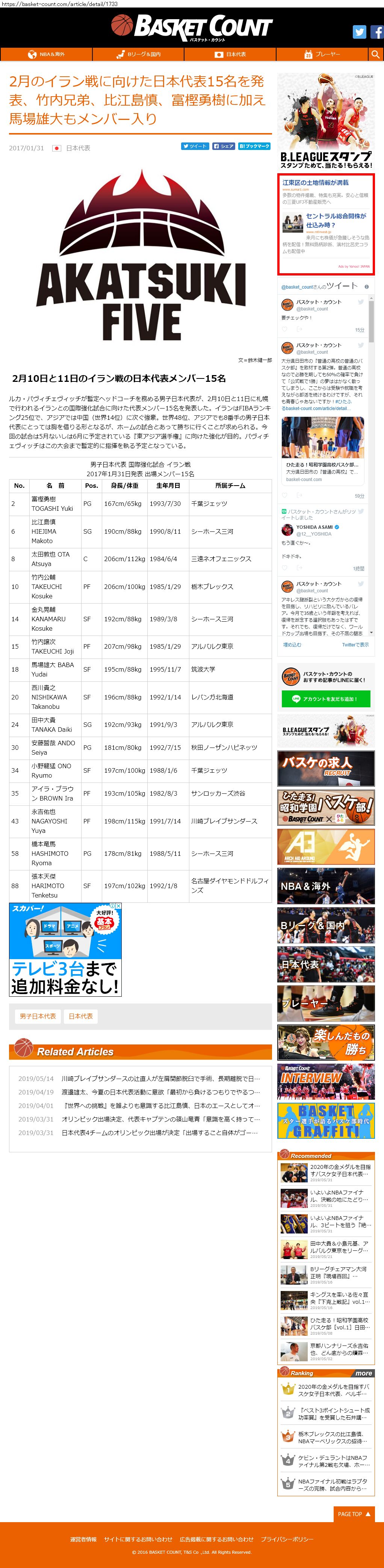Go to the プレーヤー tab
Viewport: 384px width, 1568px height.
(322, 54)
